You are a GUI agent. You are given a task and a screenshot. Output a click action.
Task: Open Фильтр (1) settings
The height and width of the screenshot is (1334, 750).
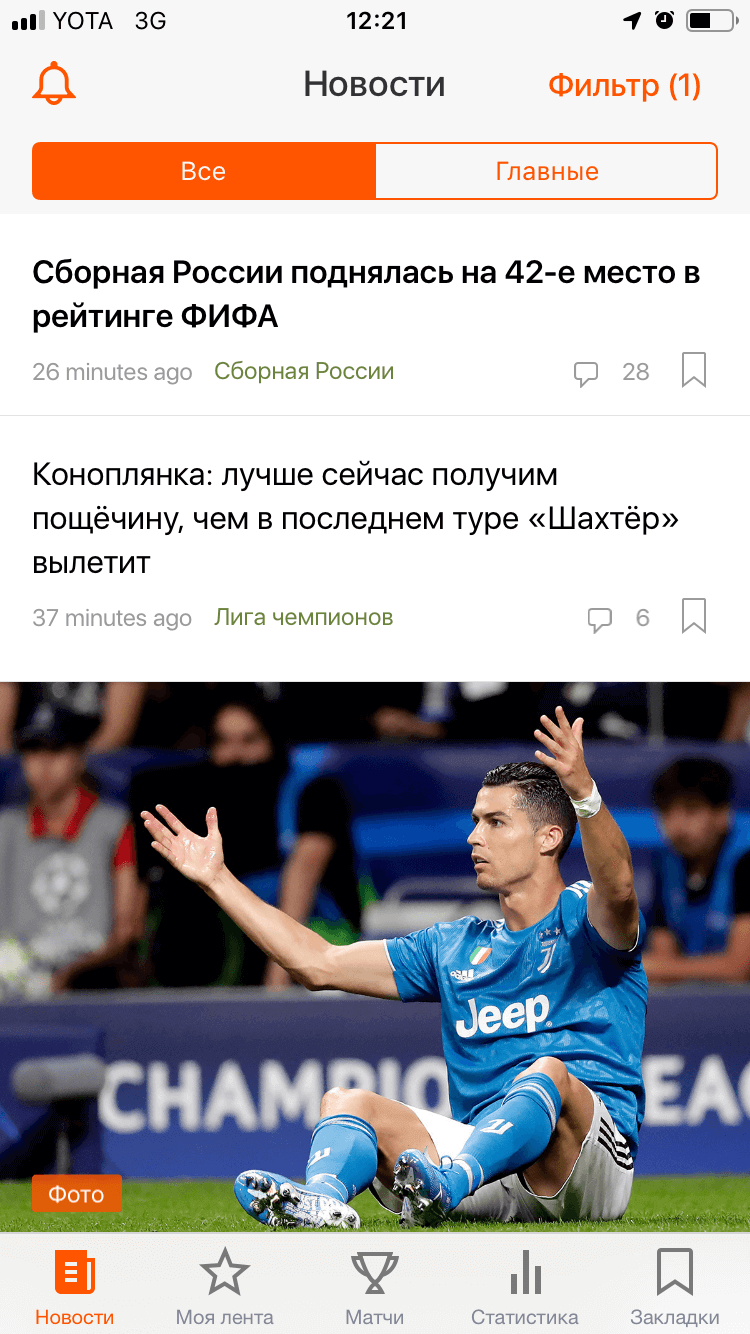tap(624, 85)
